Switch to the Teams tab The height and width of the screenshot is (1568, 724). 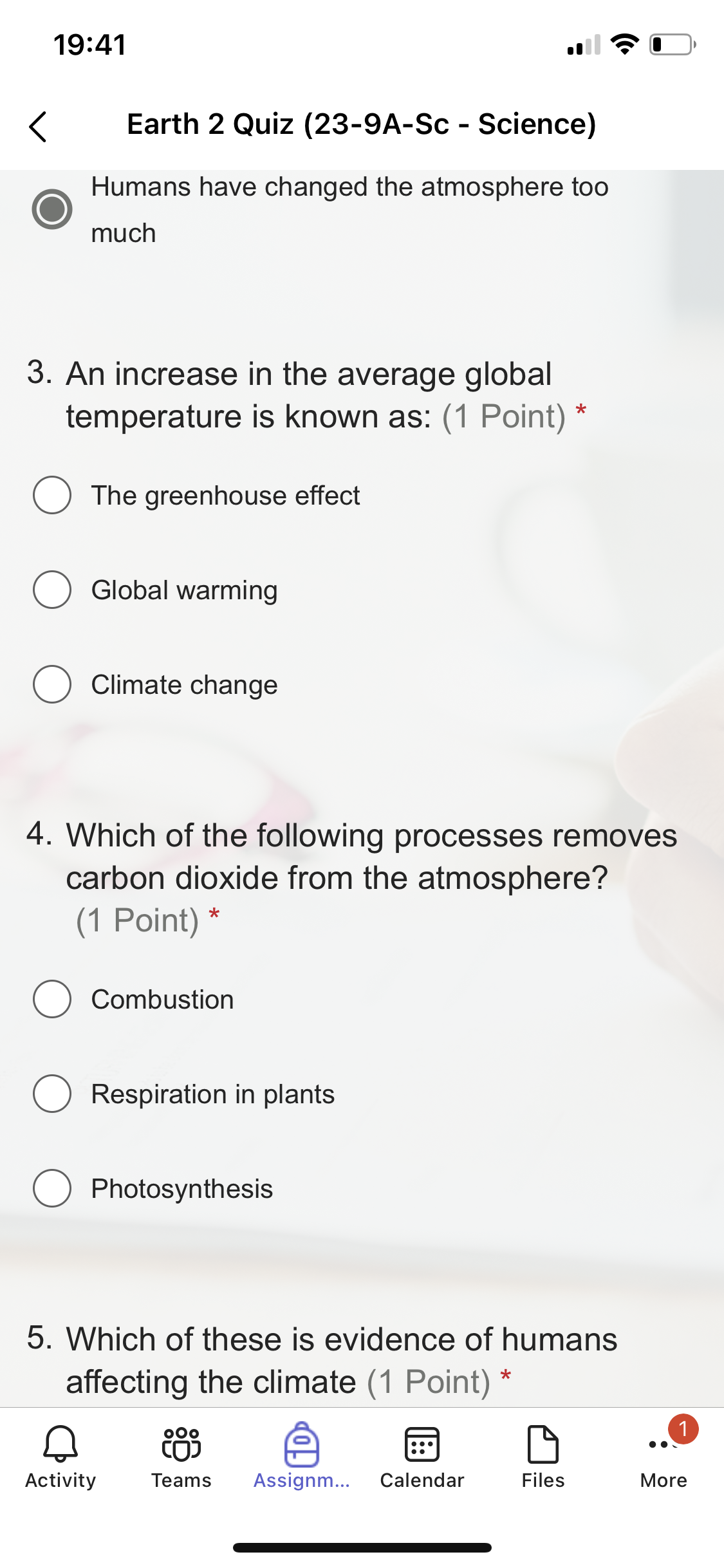pos(181,1457)
